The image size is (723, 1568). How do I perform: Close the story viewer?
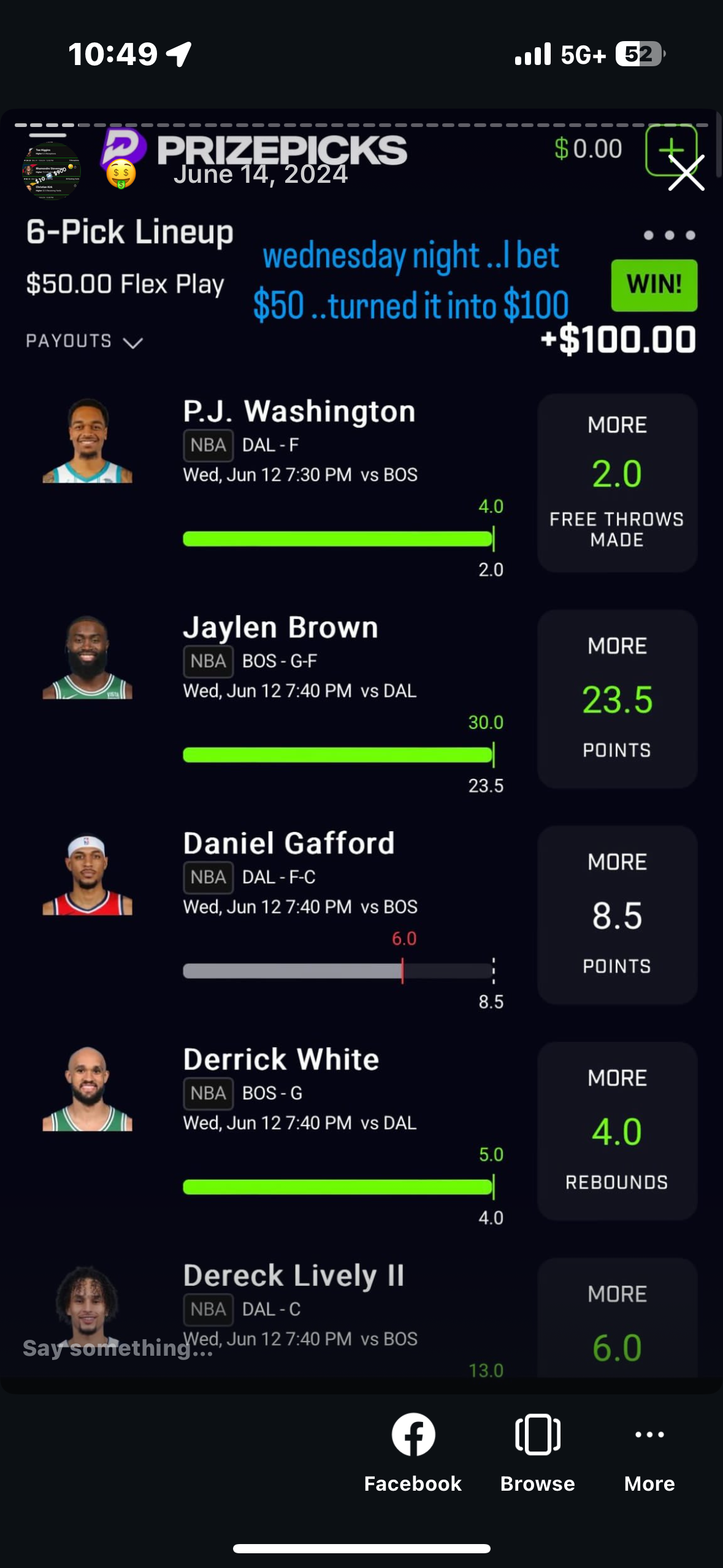click(x=686, y=174)
